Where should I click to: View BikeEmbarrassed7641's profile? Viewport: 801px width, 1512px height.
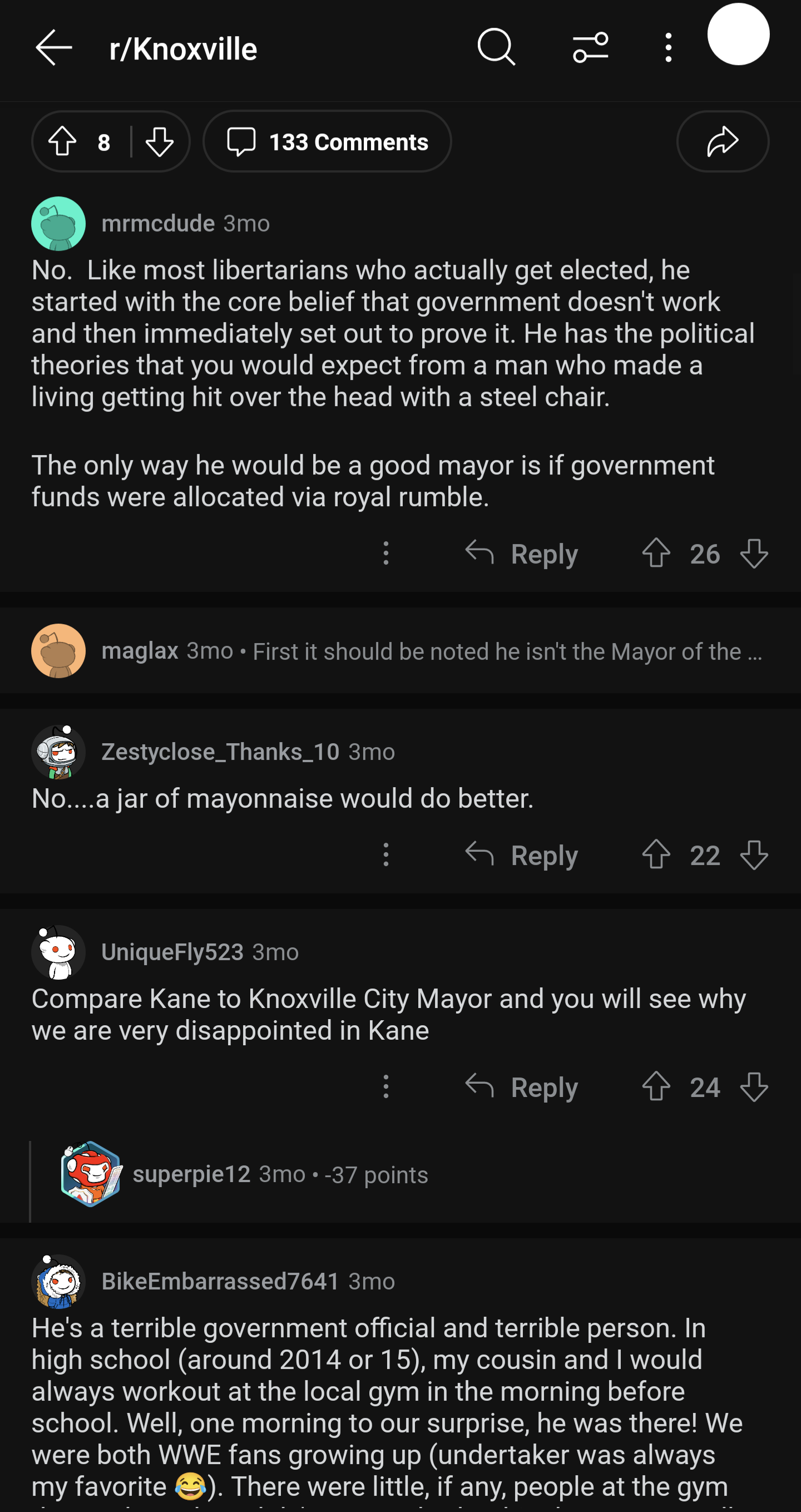tap(220, 1281)
